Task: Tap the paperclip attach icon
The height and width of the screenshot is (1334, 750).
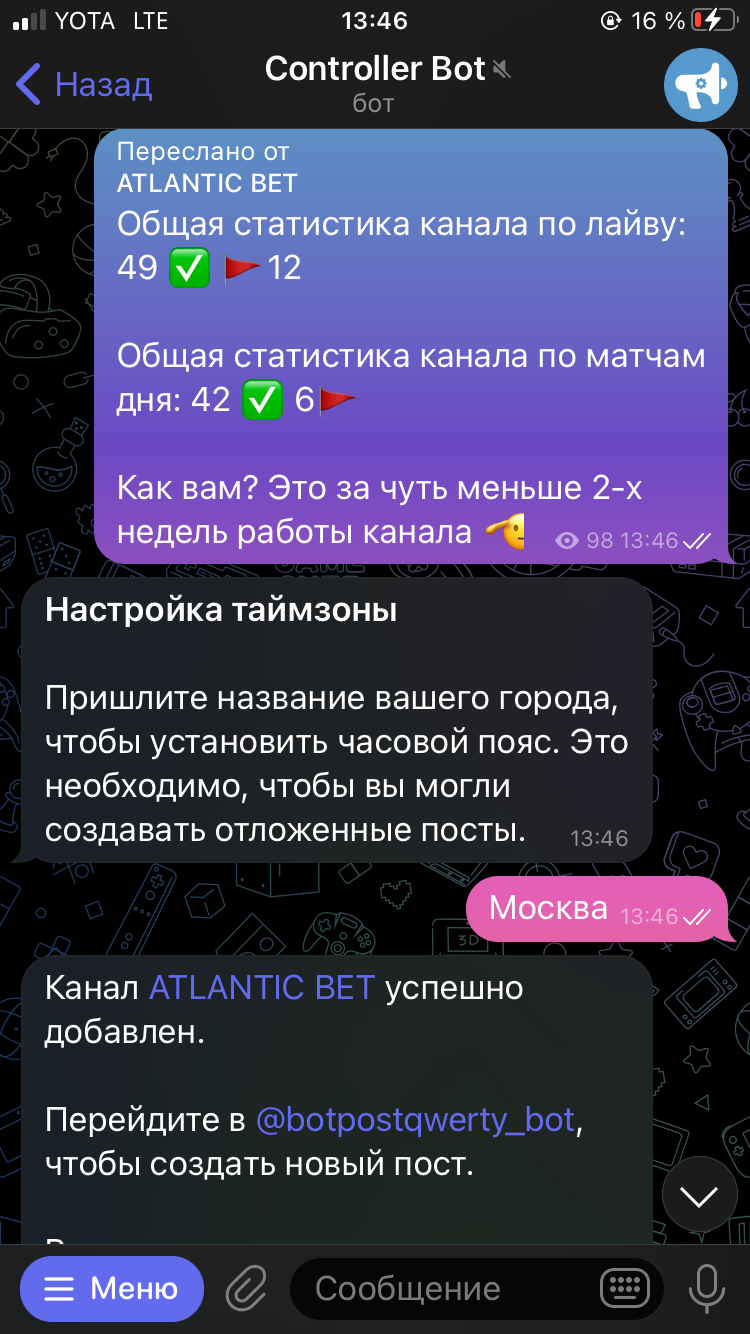Action: 246,1289
